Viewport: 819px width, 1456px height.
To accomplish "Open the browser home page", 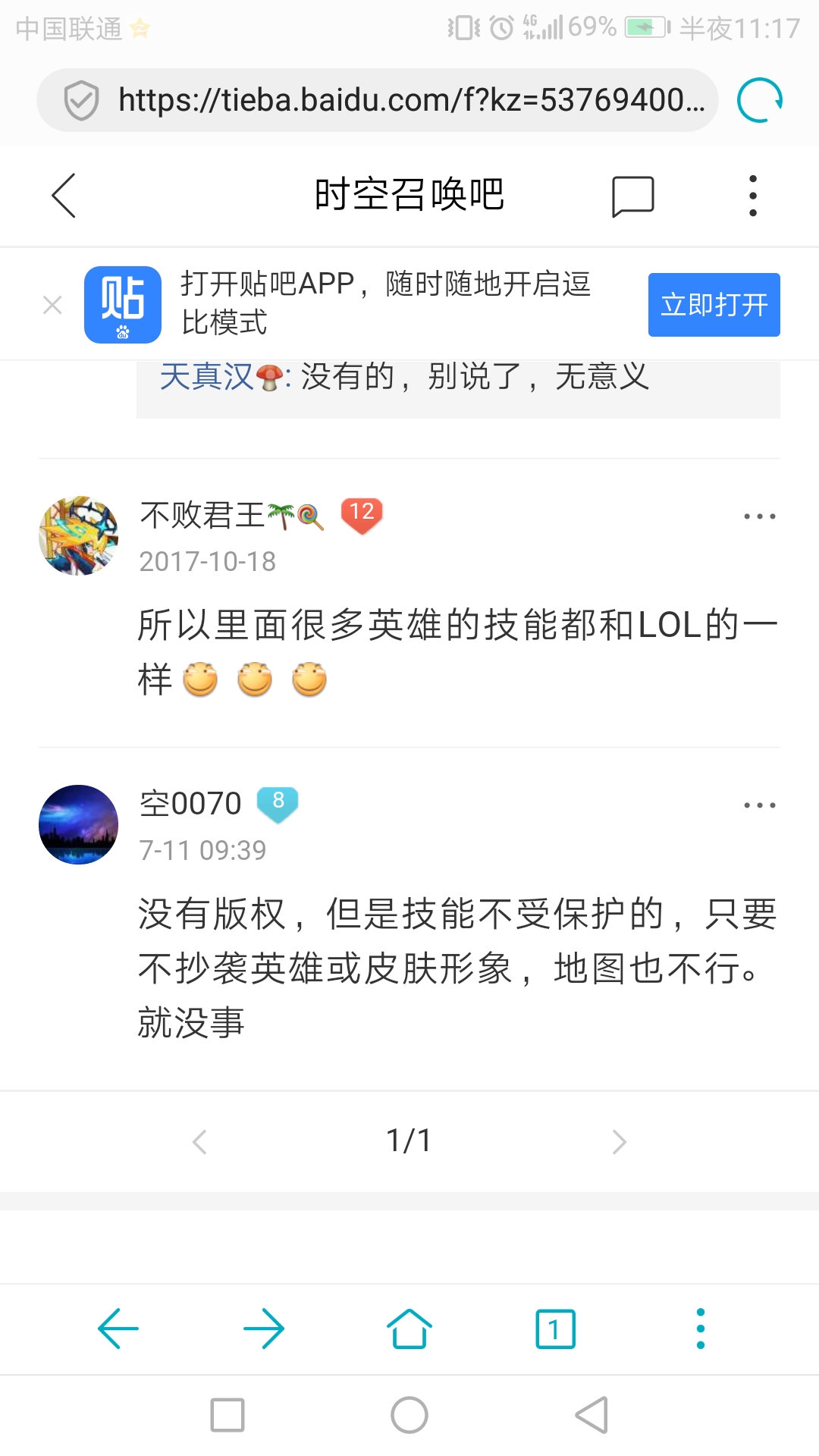I will point(409,1329).
